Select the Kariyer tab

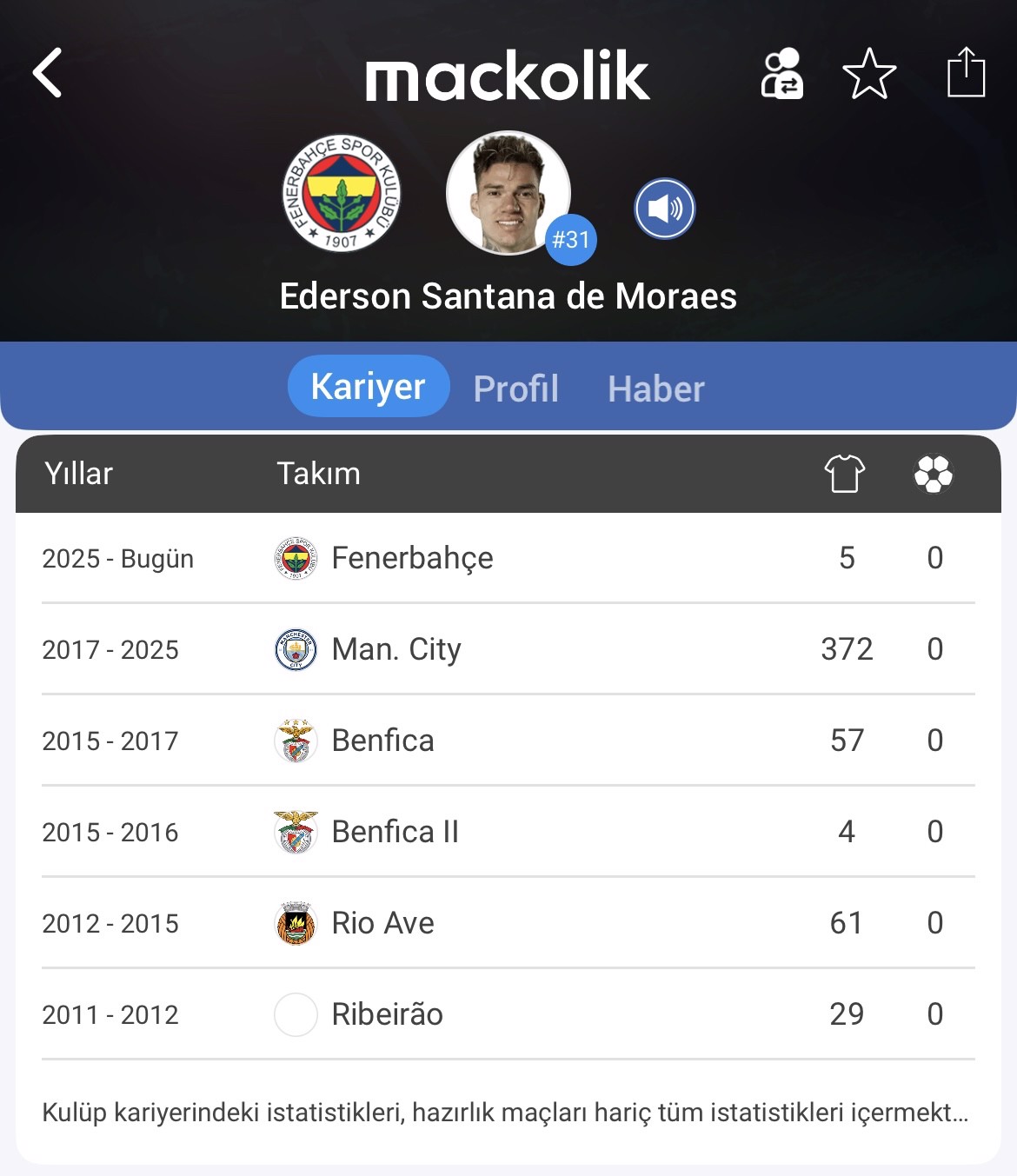click(368, 387)
